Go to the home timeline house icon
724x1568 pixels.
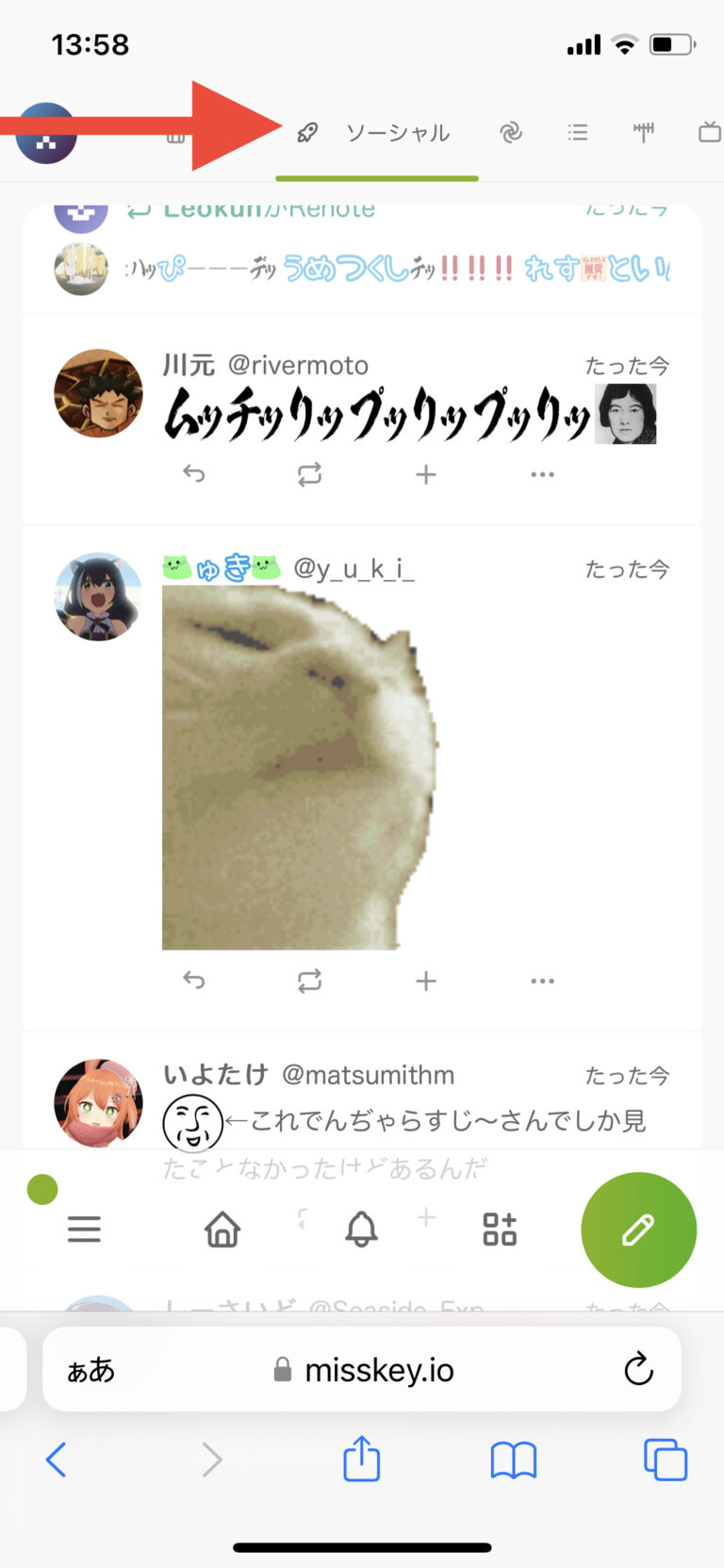[222, 1229]
